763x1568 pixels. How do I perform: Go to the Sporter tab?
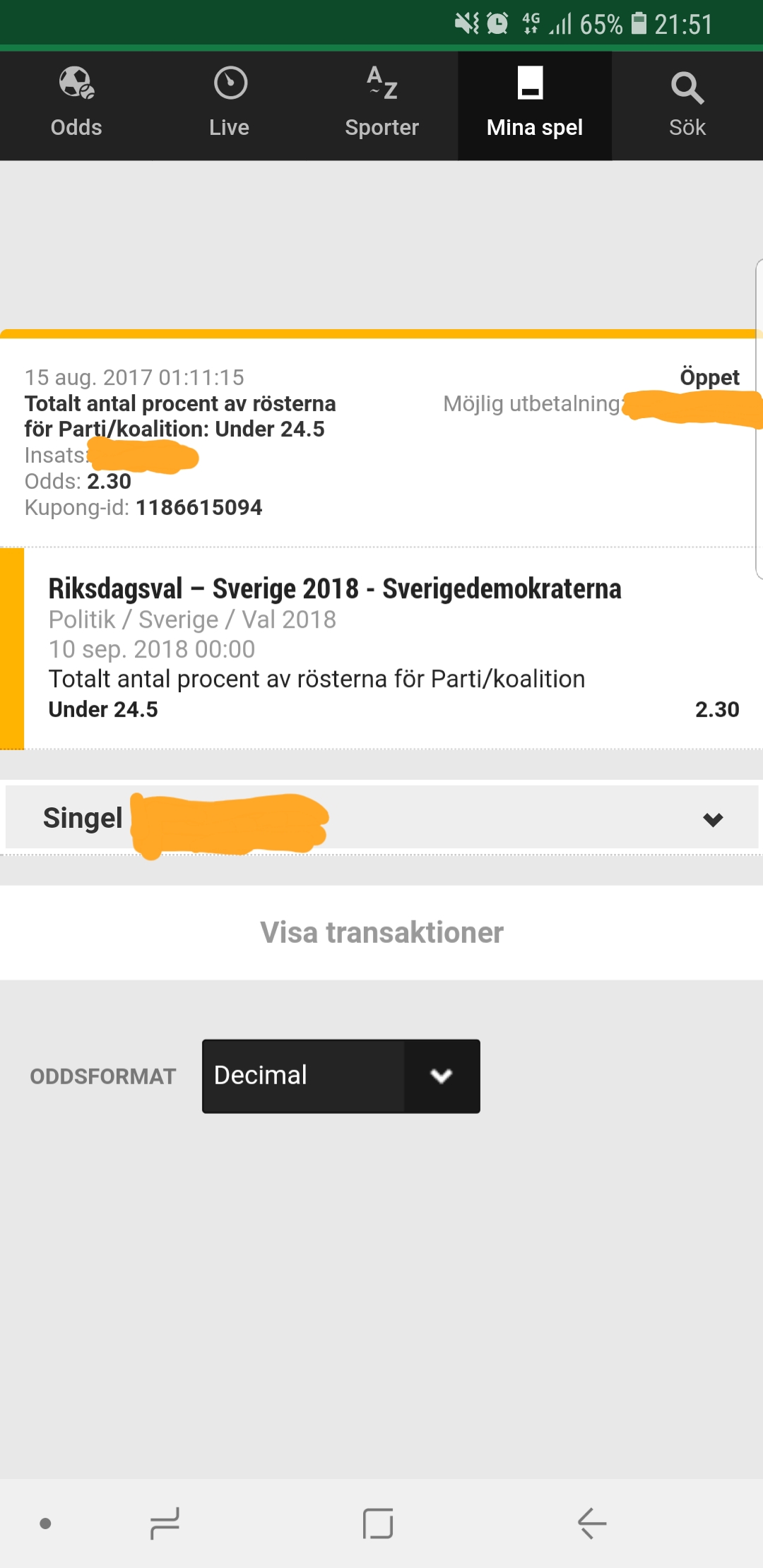coord(381,106)
